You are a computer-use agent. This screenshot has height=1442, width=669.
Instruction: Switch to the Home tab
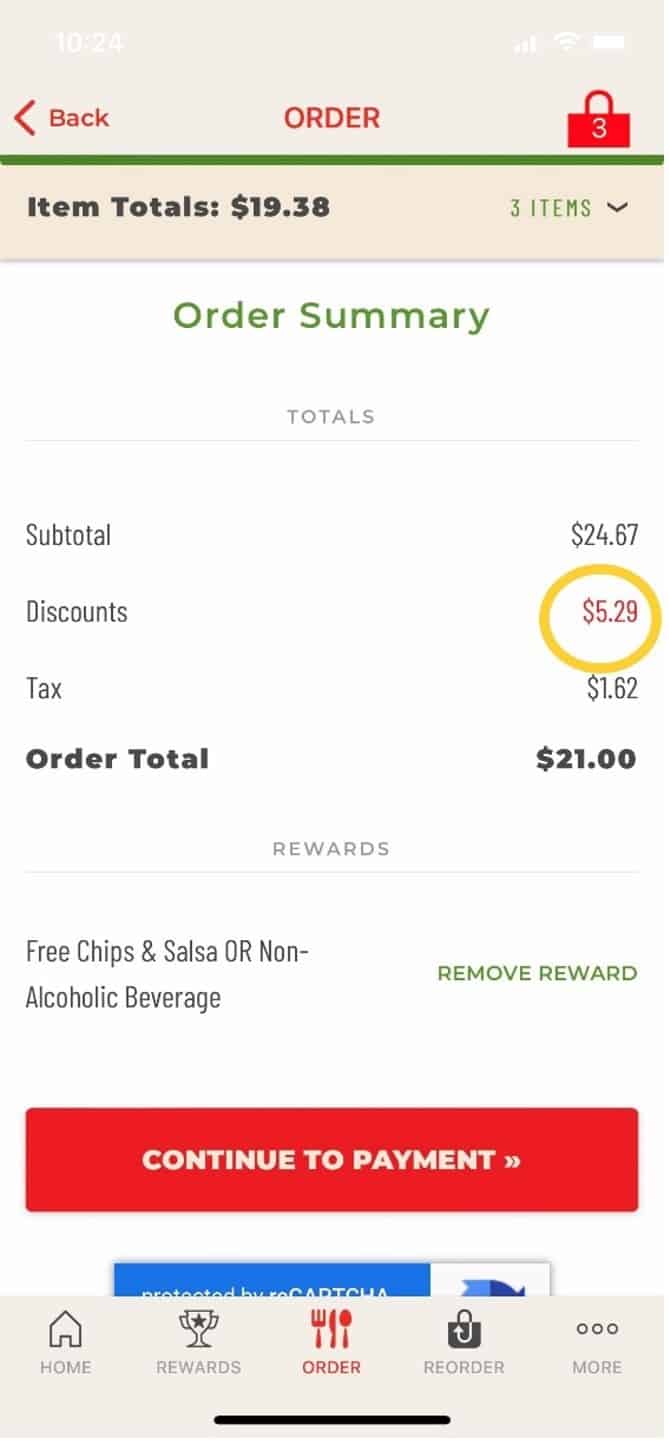click(x=65, y=1343)
